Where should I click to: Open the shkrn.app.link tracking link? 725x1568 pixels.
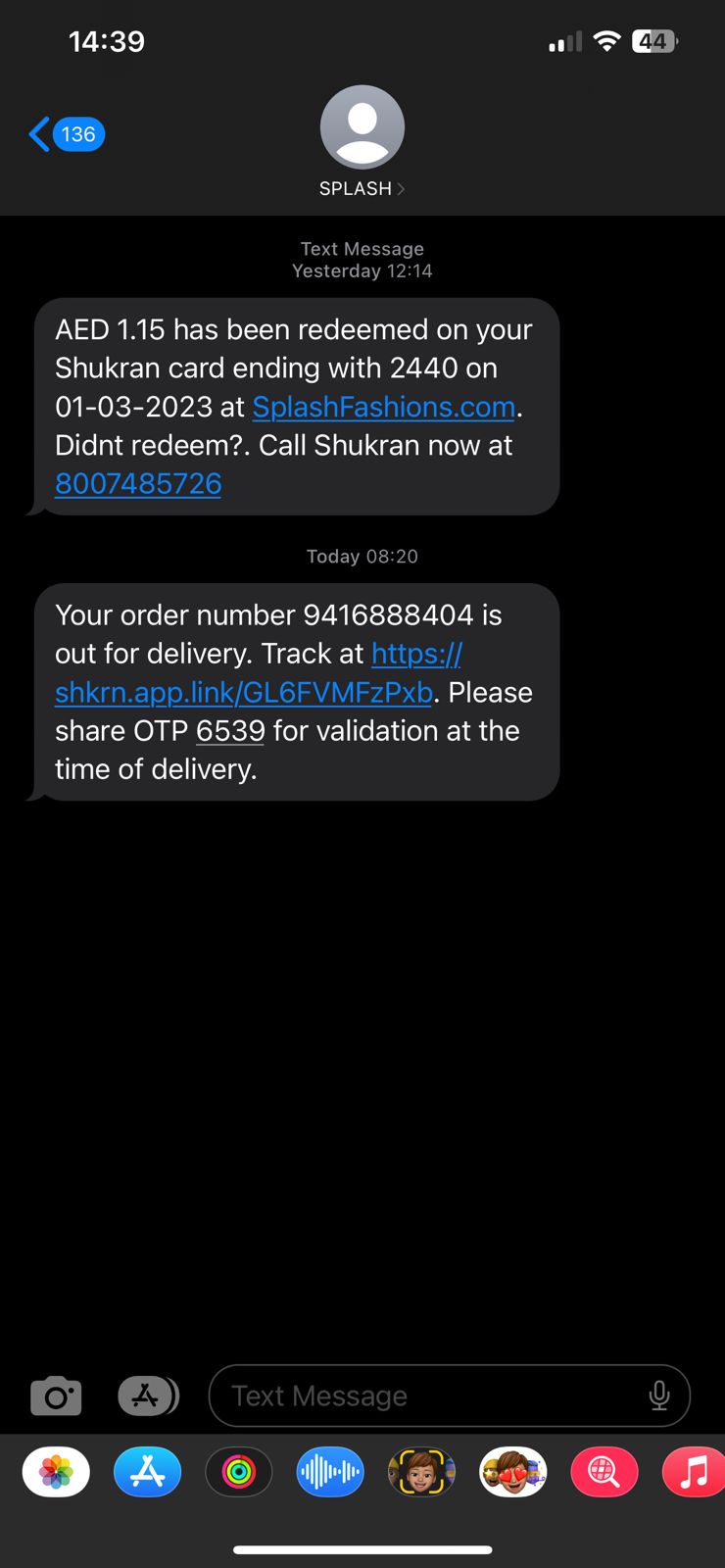pos(243,692)
